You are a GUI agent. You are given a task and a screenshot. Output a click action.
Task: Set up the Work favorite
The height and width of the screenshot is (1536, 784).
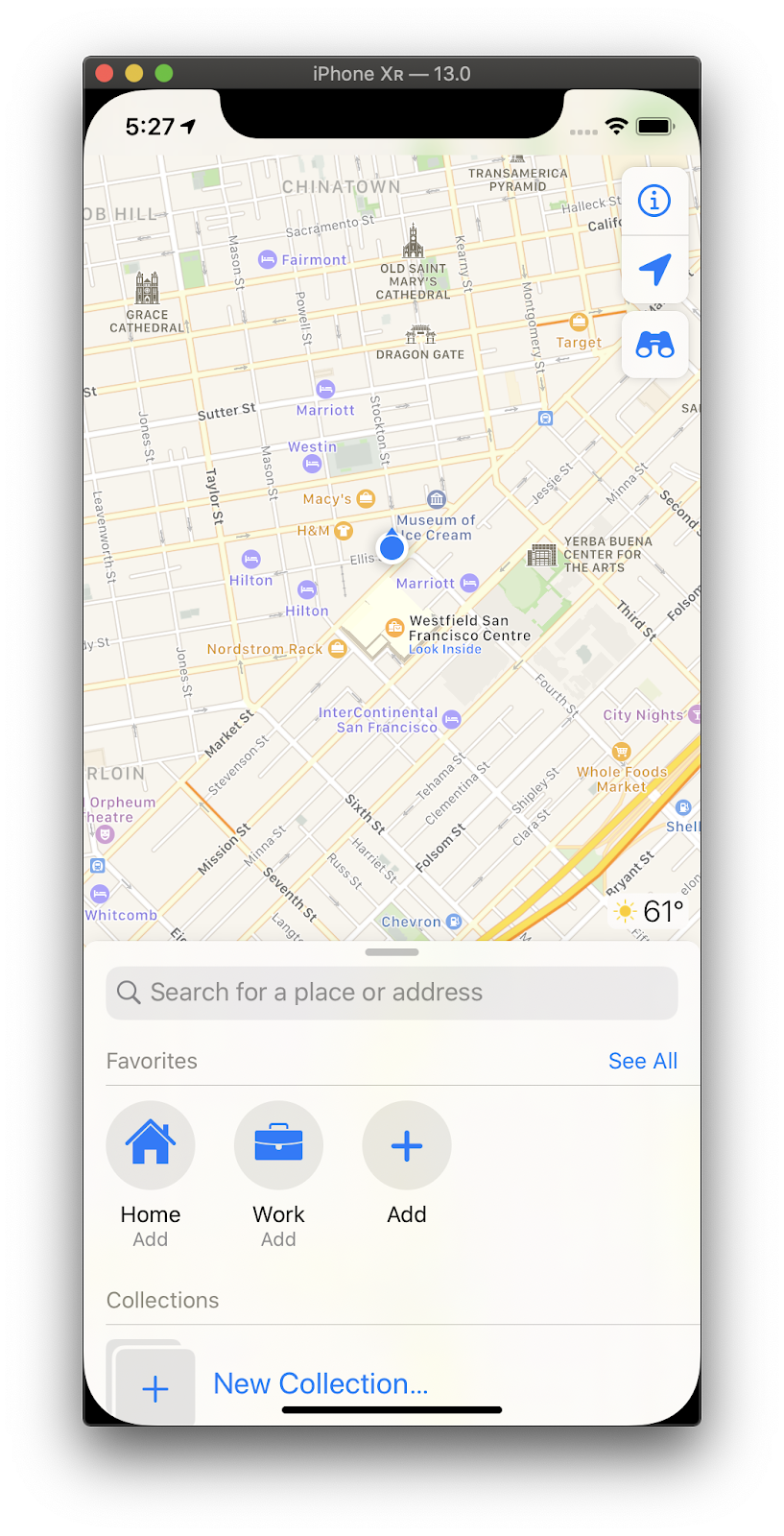[x=278, y=1146]
